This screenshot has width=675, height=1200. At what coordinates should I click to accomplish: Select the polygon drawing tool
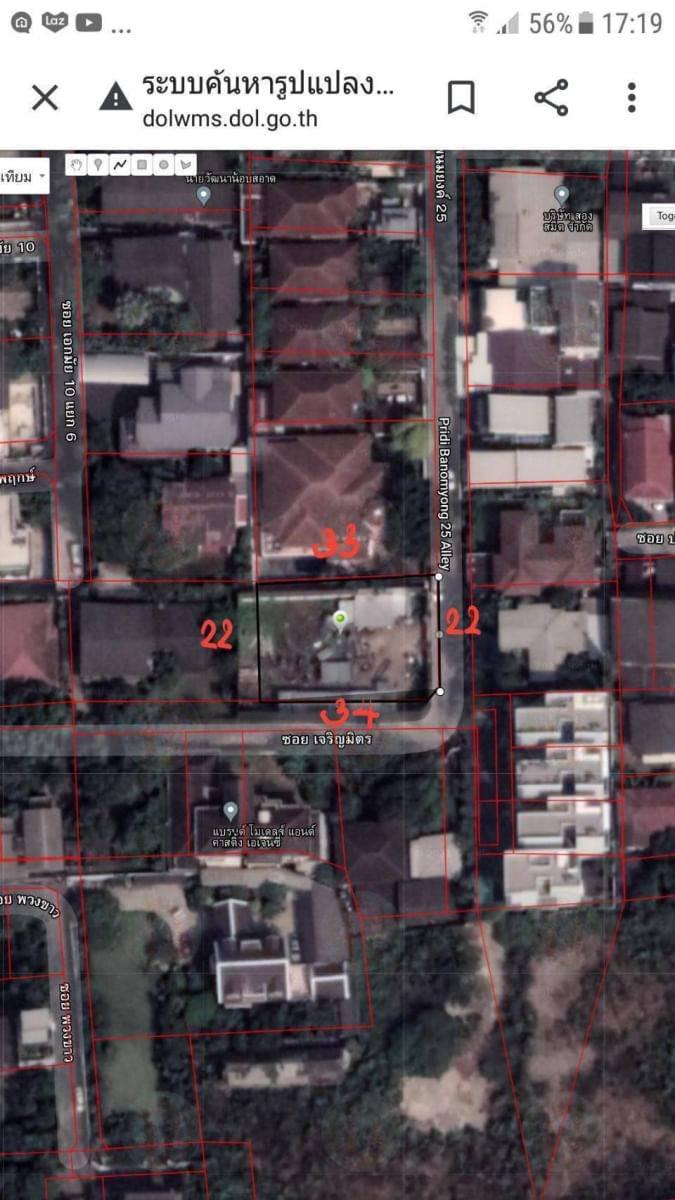pos(185,164)
